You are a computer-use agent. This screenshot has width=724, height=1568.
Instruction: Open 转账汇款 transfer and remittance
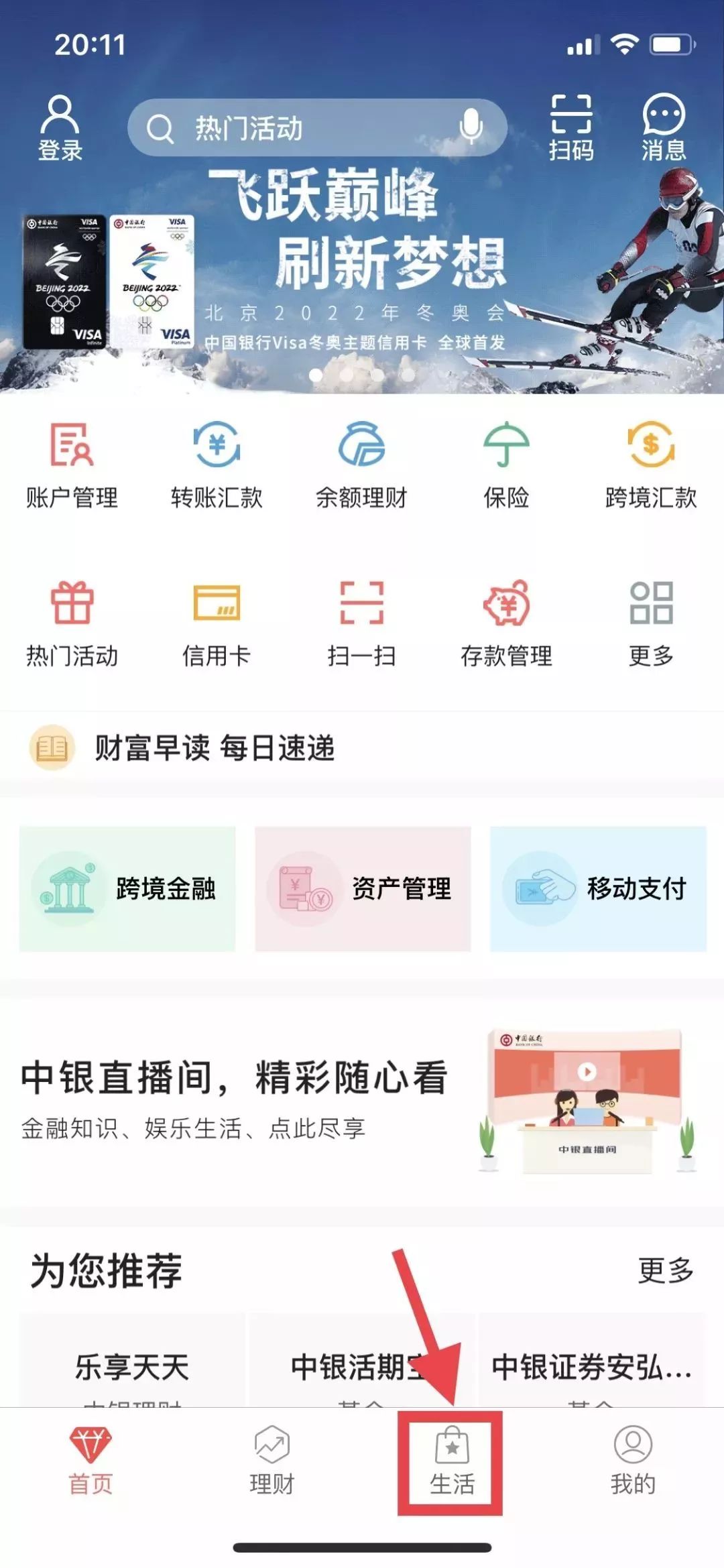[x=217, y=465]
